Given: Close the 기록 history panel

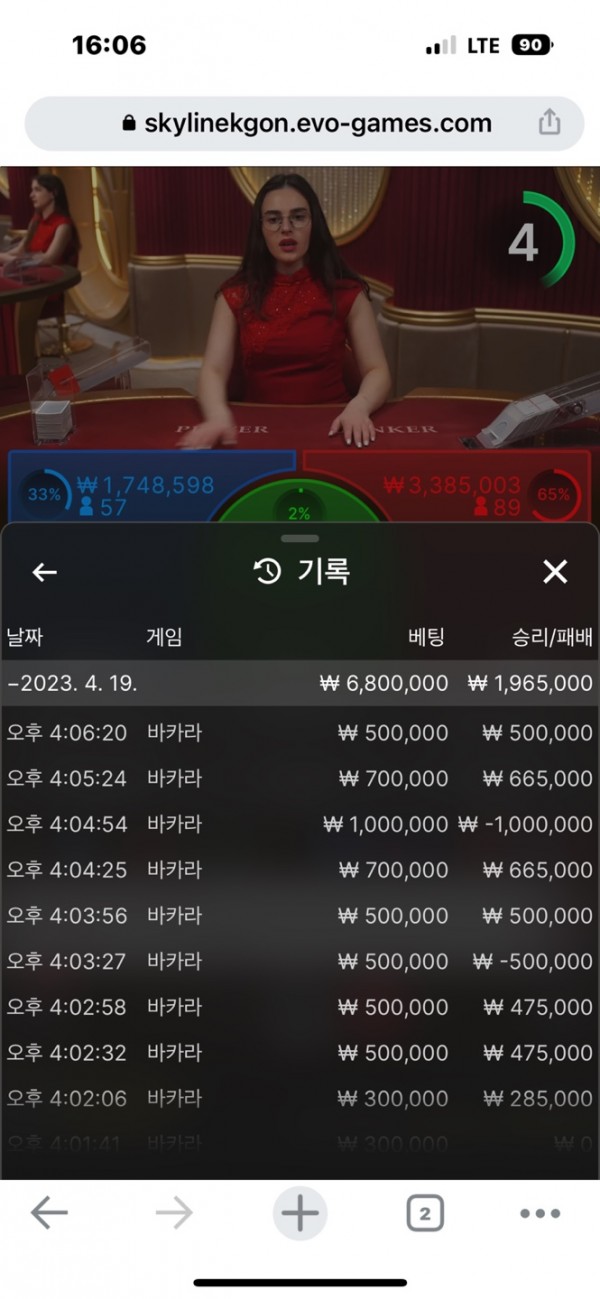Looking at the screenshot, I should point(554,572).
